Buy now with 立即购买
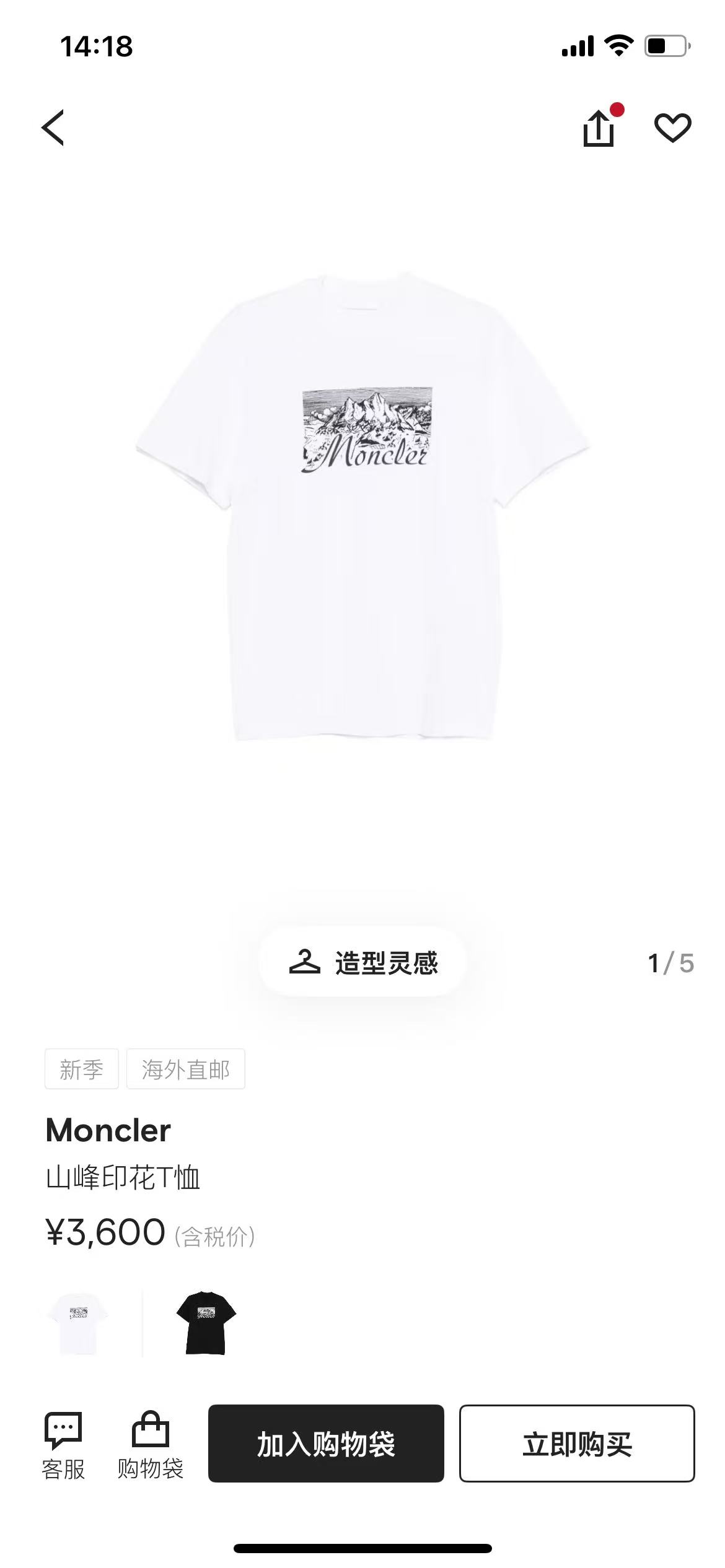725x1568 pixels. [x=576, y=1444]
